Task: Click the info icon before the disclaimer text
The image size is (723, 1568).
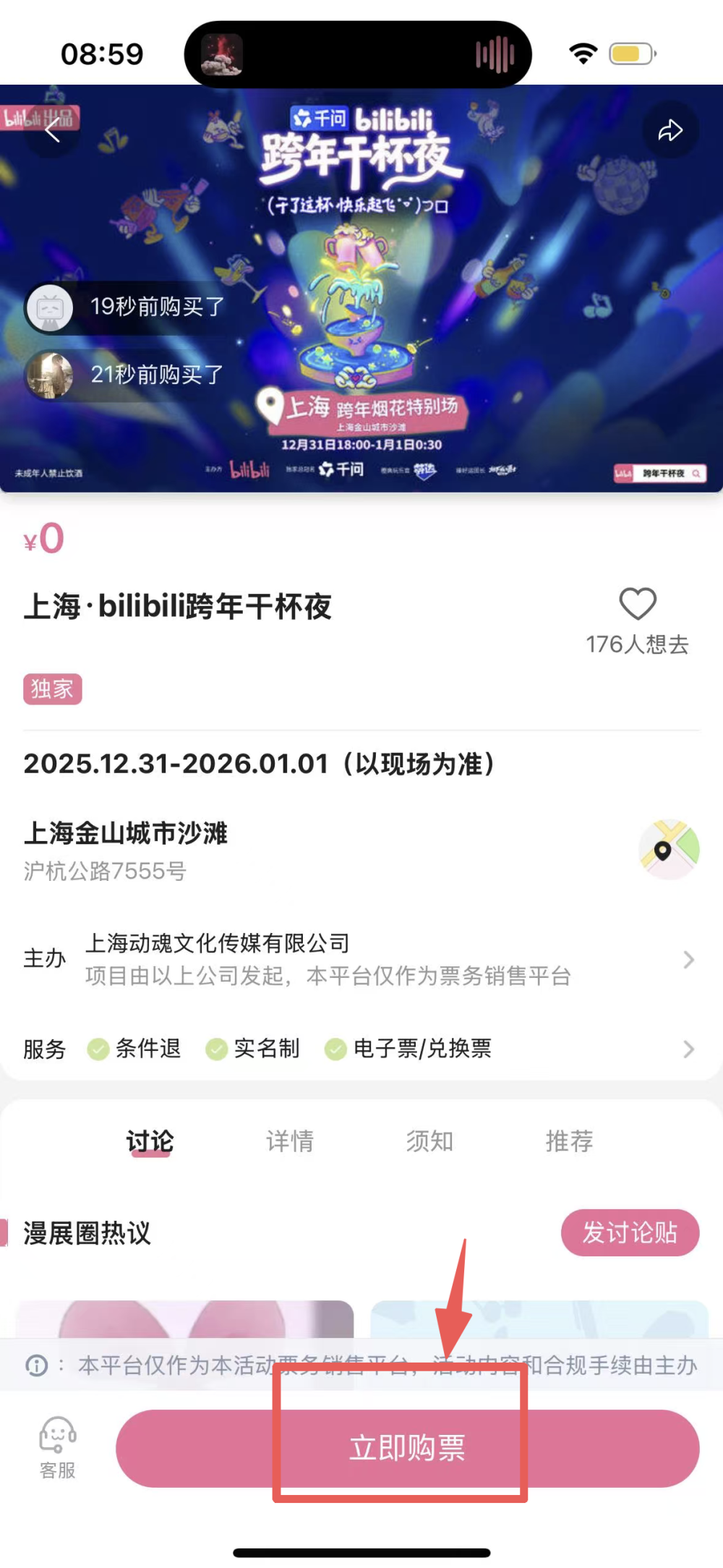Action: 34,1364
